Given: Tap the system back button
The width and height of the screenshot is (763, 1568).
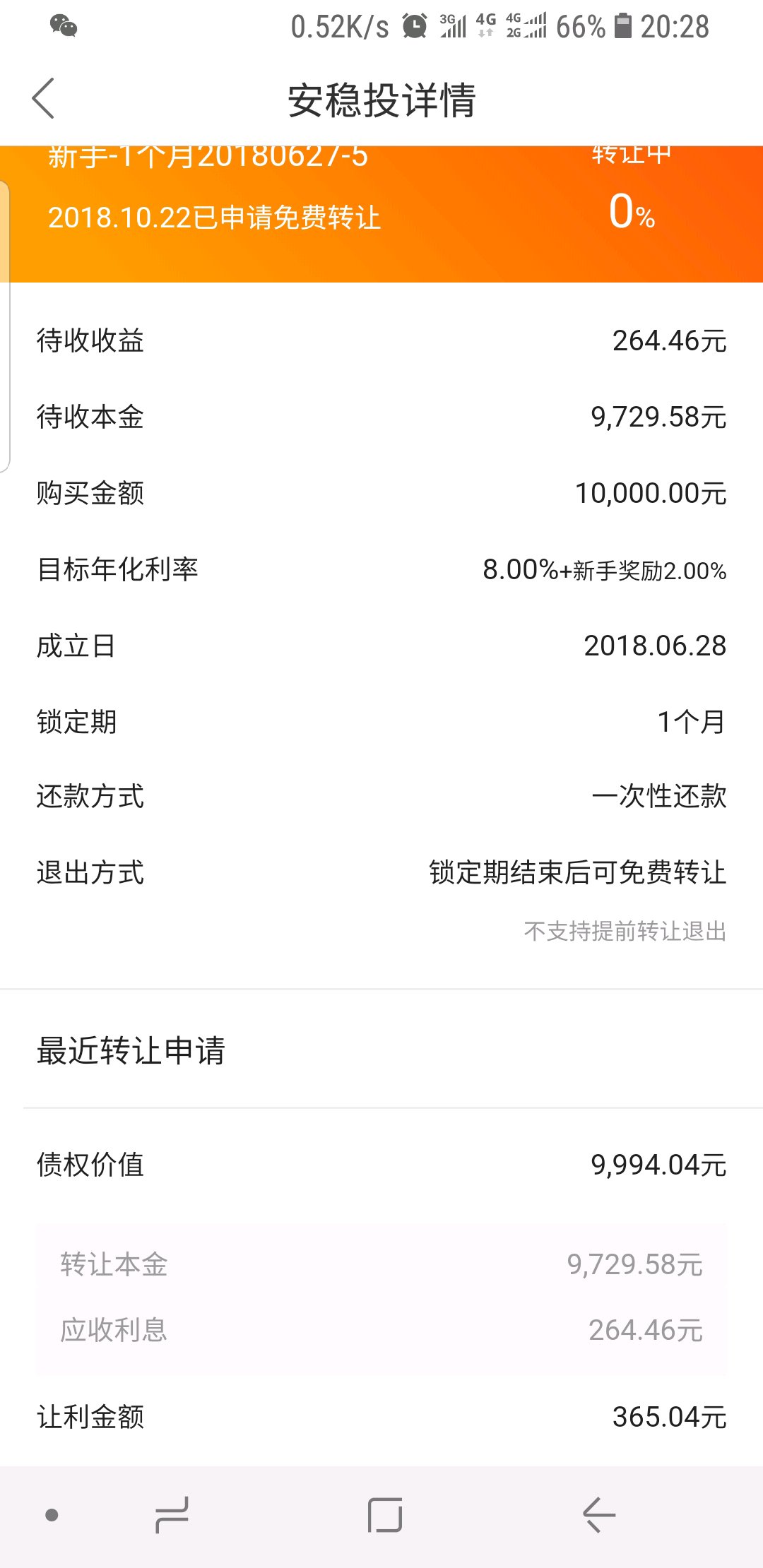Looking at the screenshot, I should tap(599, 1515).
